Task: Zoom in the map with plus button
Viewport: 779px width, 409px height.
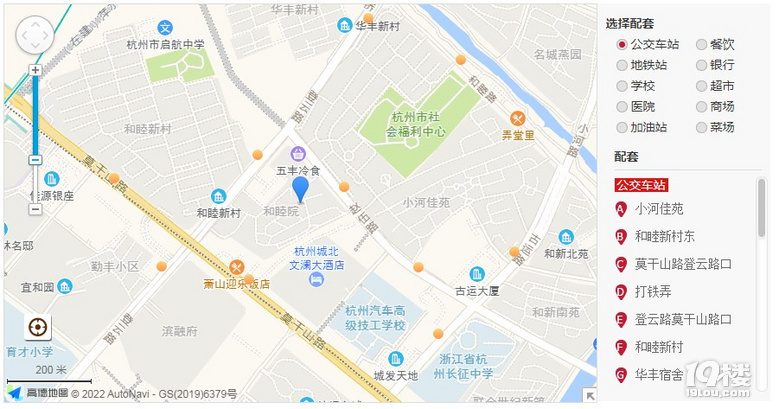Action: tap(35, 71)
